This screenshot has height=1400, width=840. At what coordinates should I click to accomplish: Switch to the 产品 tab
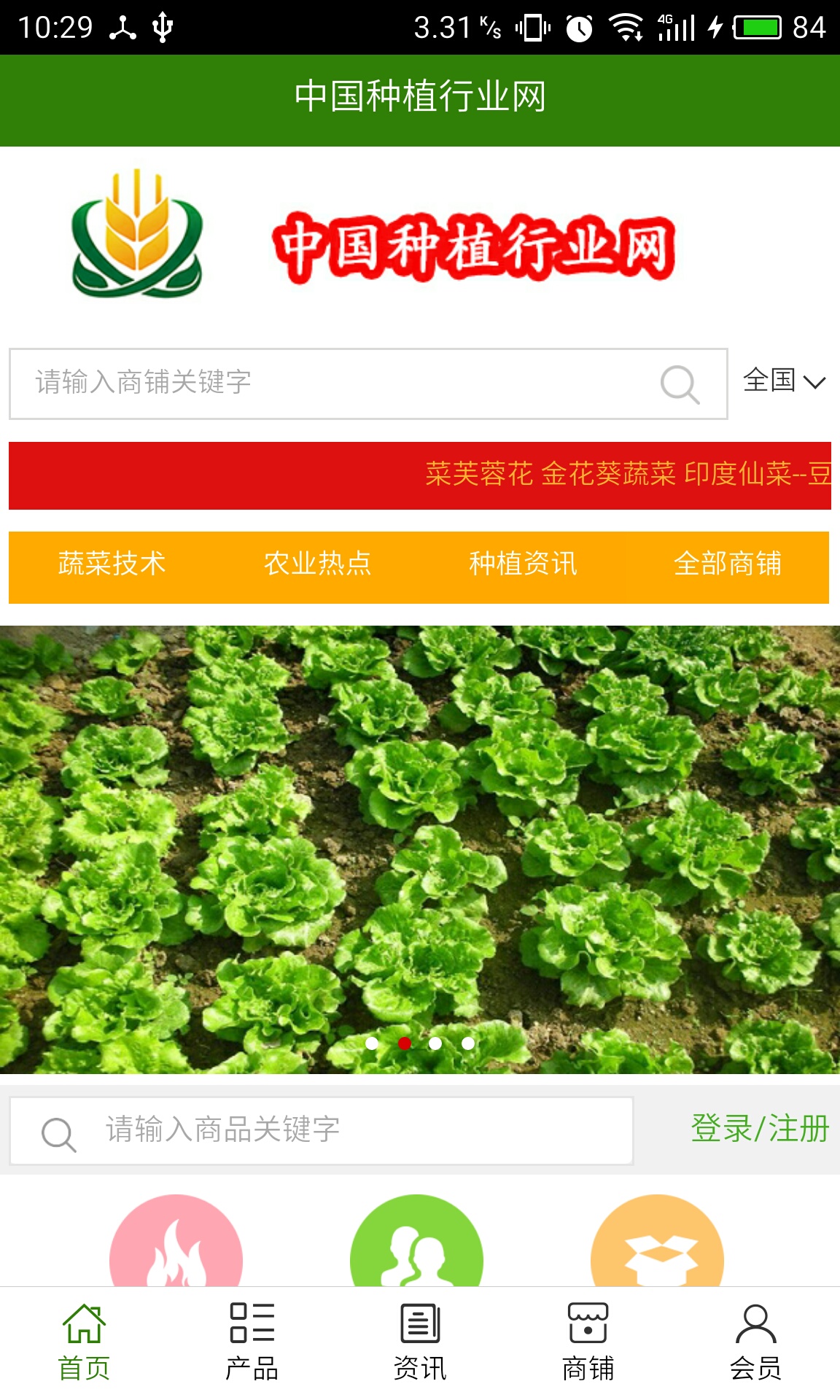click(252, 1343)
